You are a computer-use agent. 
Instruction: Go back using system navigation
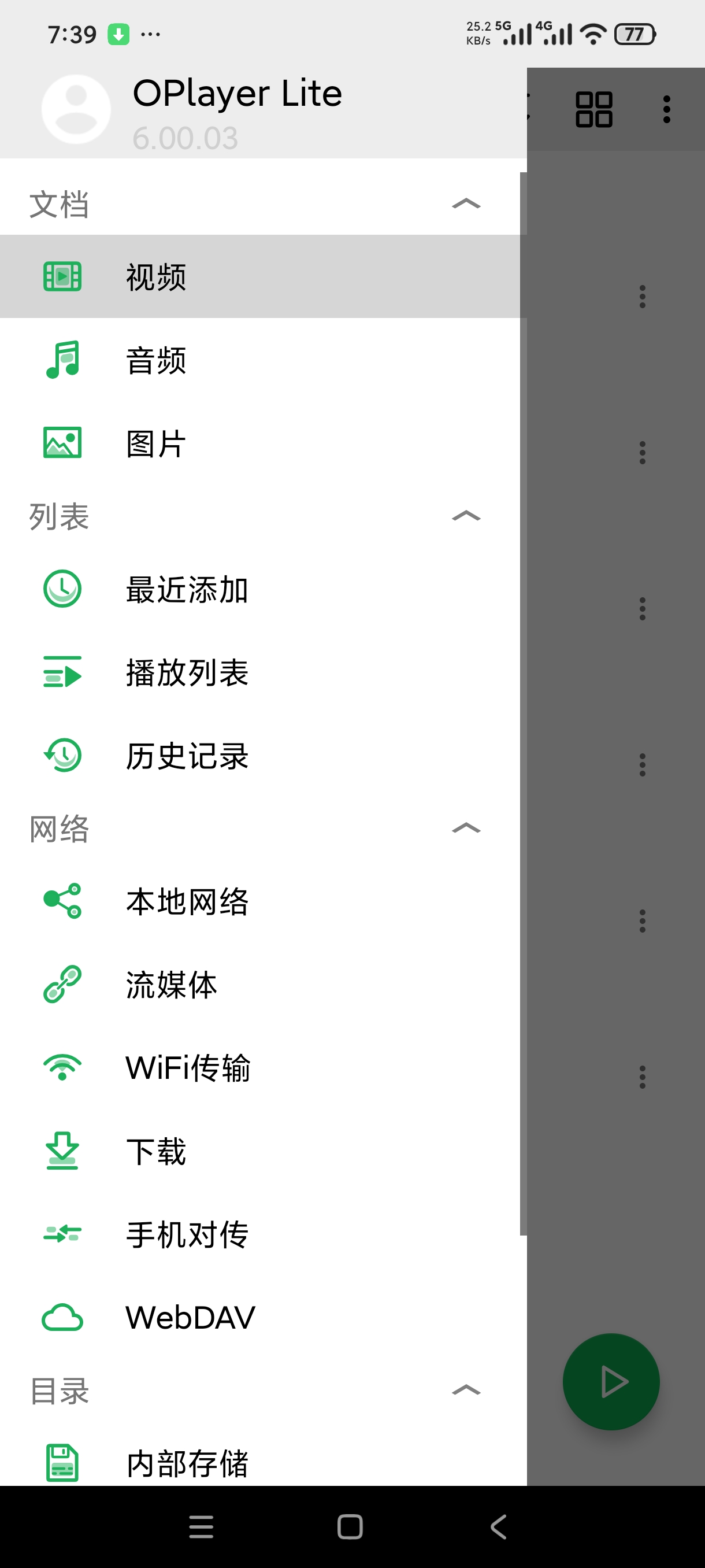pos(498,1526)
